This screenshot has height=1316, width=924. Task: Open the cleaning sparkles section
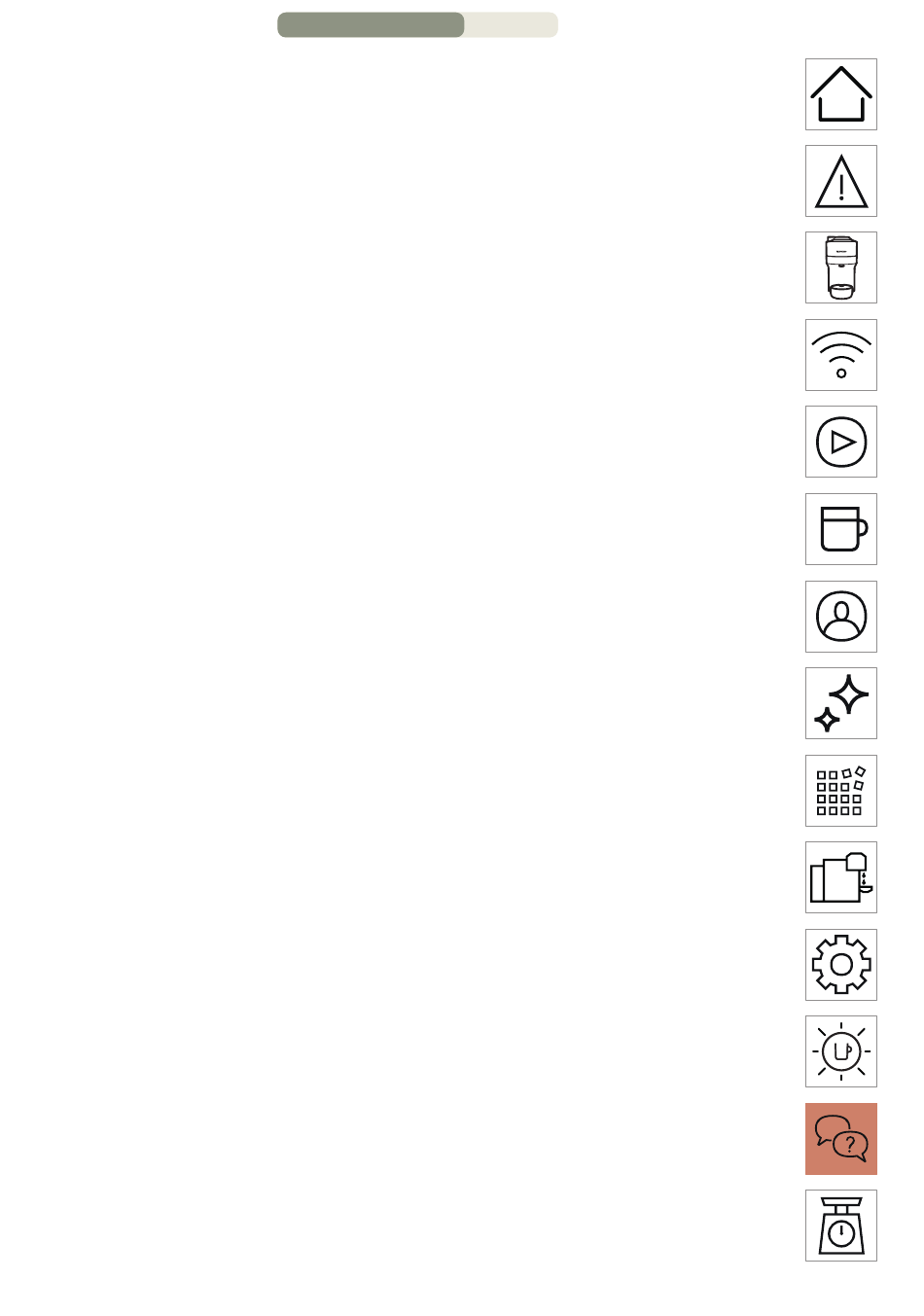[x=840, y=703]
